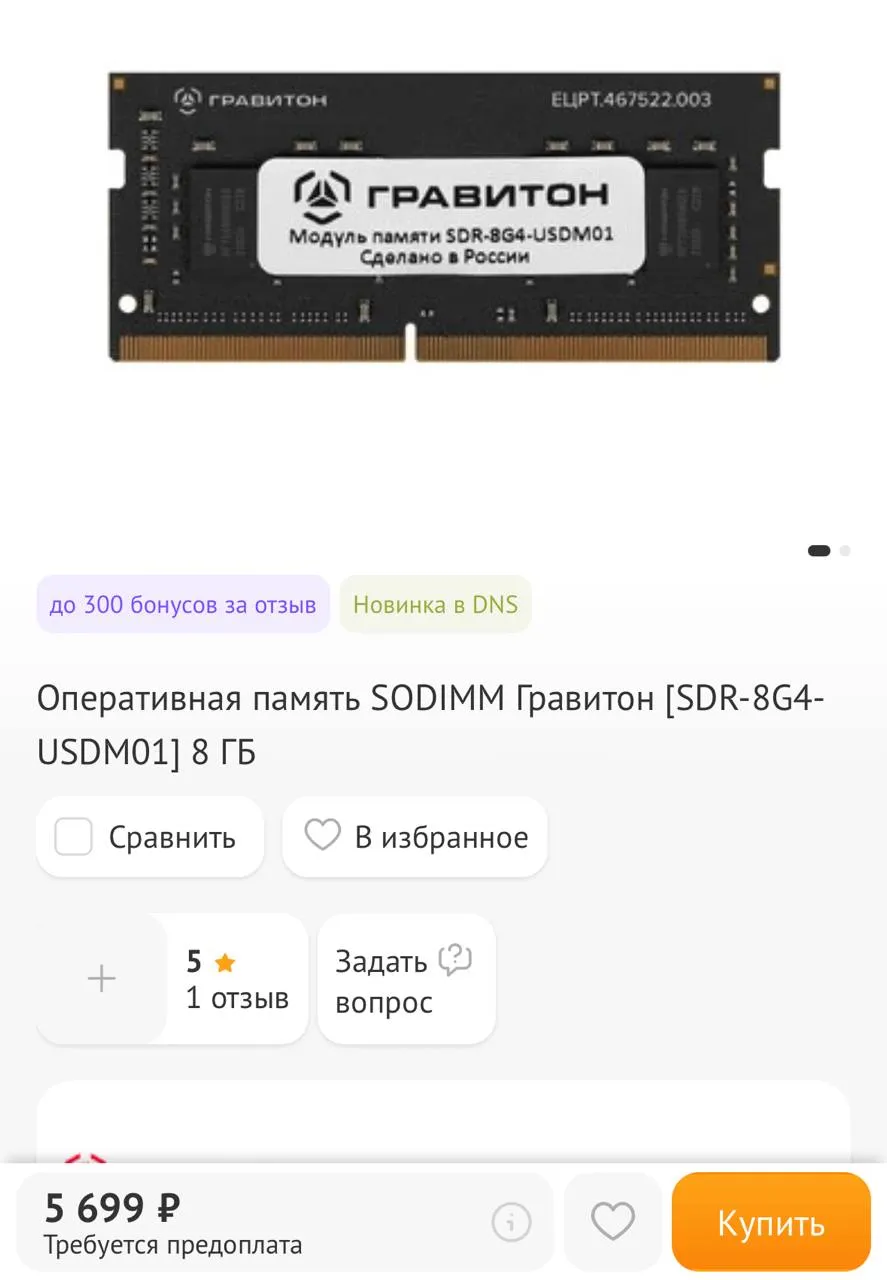Tap the plus icon to add the item
The width and height of the screenshot is (887, 1280).
pos(100,978)
